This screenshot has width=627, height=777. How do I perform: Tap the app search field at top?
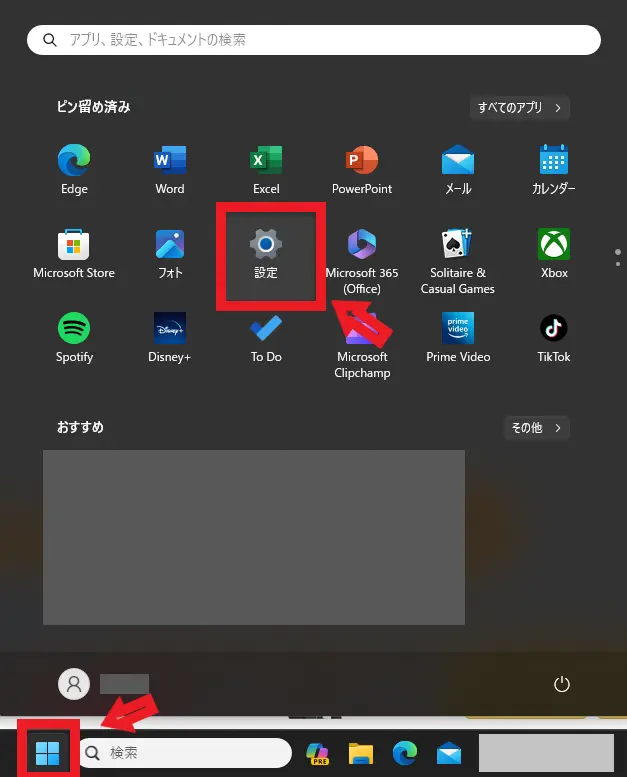point(313,40)
